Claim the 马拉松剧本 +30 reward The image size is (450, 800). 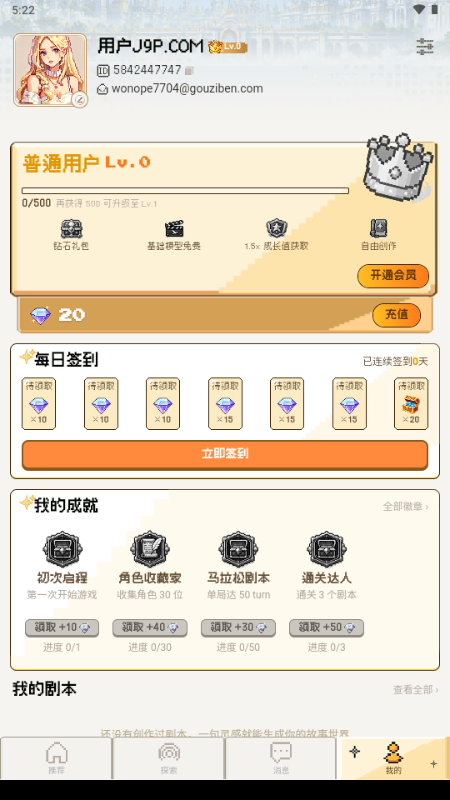coord(238,628)
